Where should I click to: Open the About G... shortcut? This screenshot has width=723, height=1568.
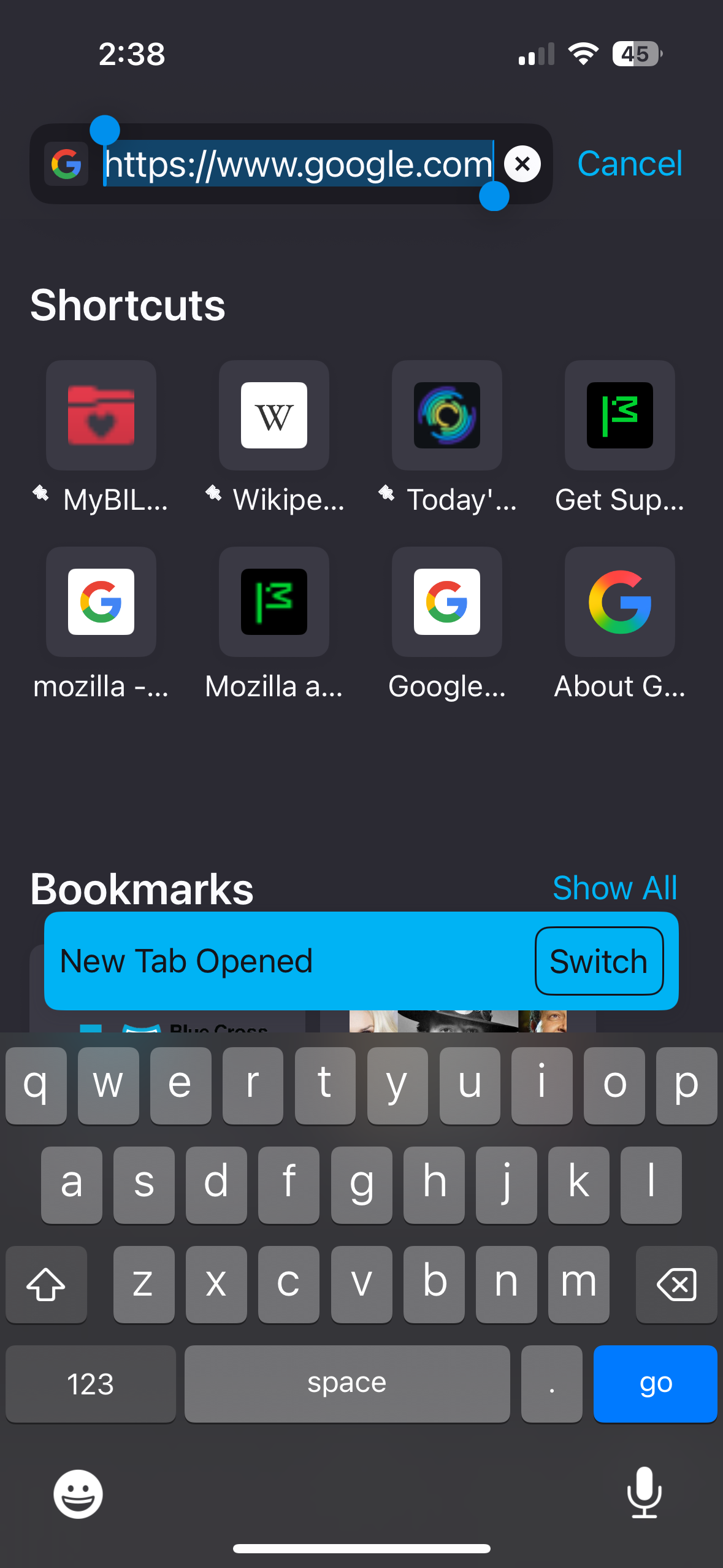point(619,602)
